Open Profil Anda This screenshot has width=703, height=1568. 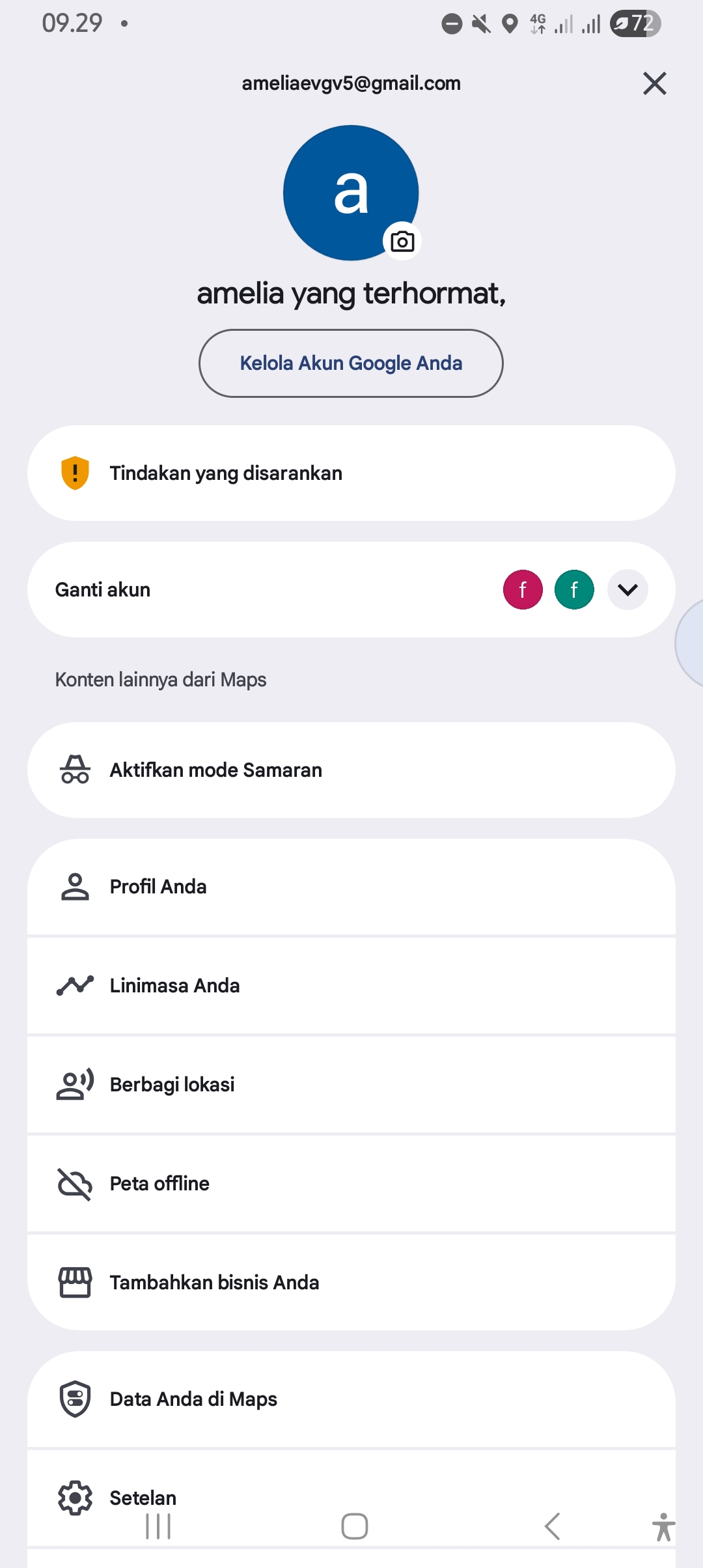[351, 887]
